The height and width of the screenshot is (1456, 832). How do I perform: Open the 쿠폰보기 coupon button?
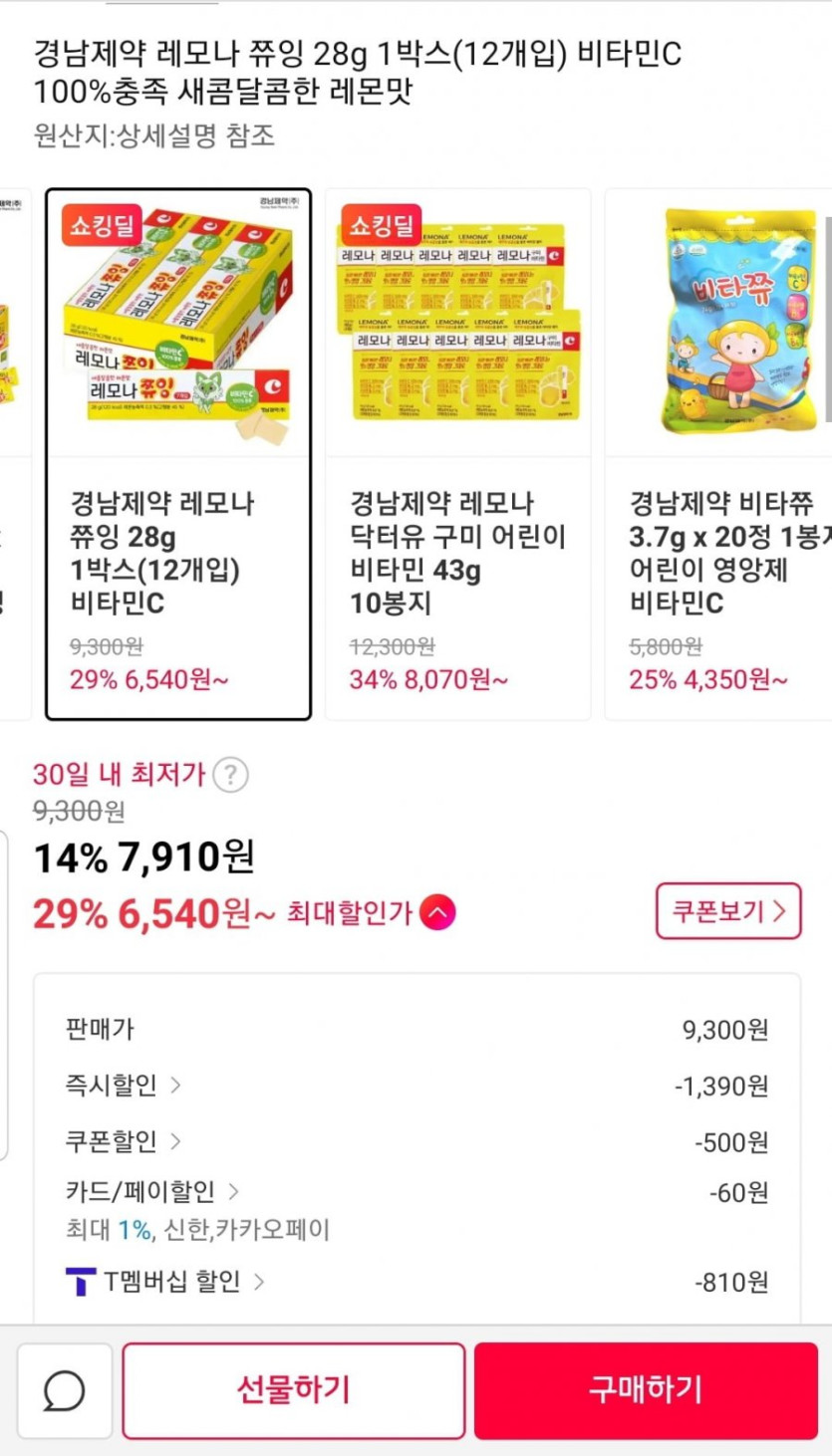[x=727, y=910]
